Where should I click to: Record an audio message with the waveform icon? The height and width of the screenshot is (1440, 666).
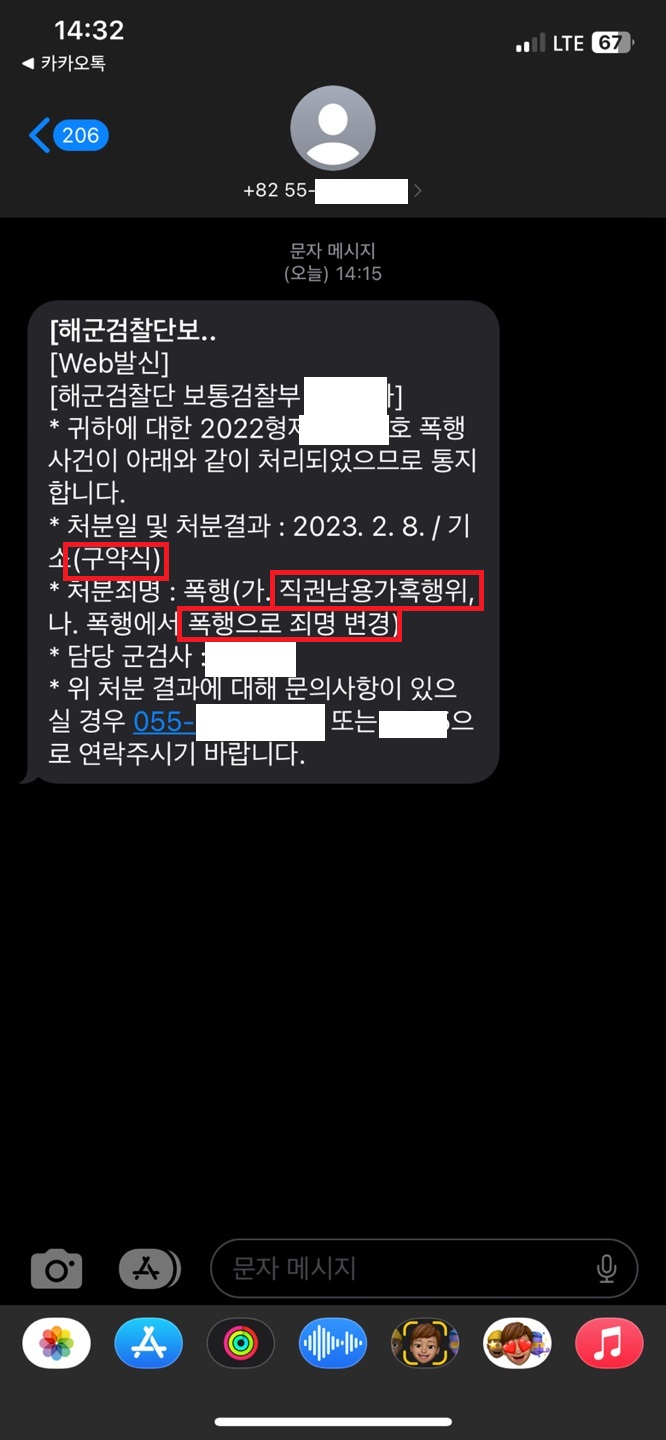tap(333, 1343)
